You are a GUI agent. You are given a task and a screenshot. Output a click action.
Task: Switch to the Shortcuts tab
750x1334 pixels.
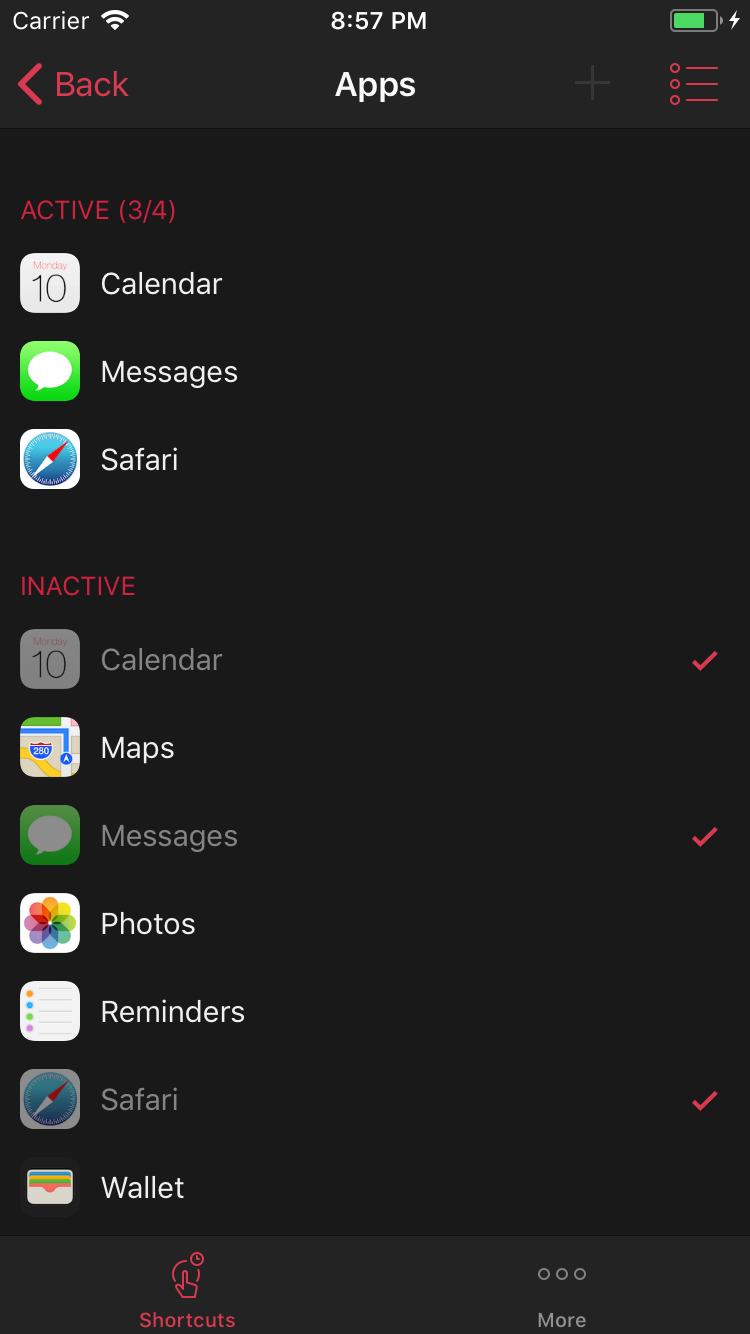click(187, 1288)
